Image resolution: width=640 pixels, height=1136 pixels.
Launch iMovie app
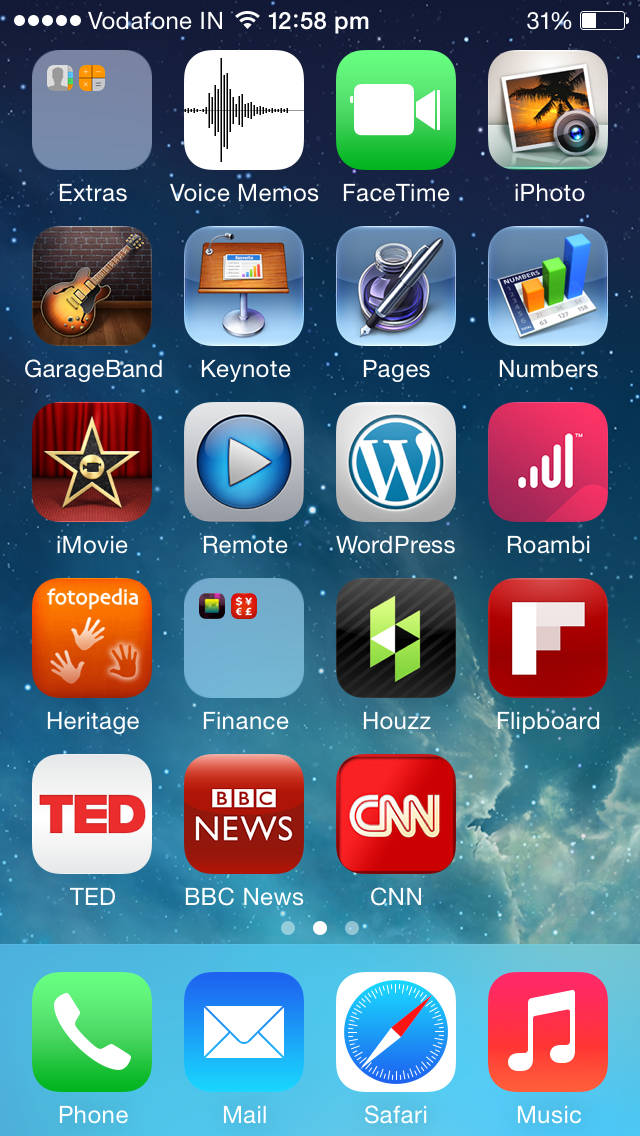[92, 462]
